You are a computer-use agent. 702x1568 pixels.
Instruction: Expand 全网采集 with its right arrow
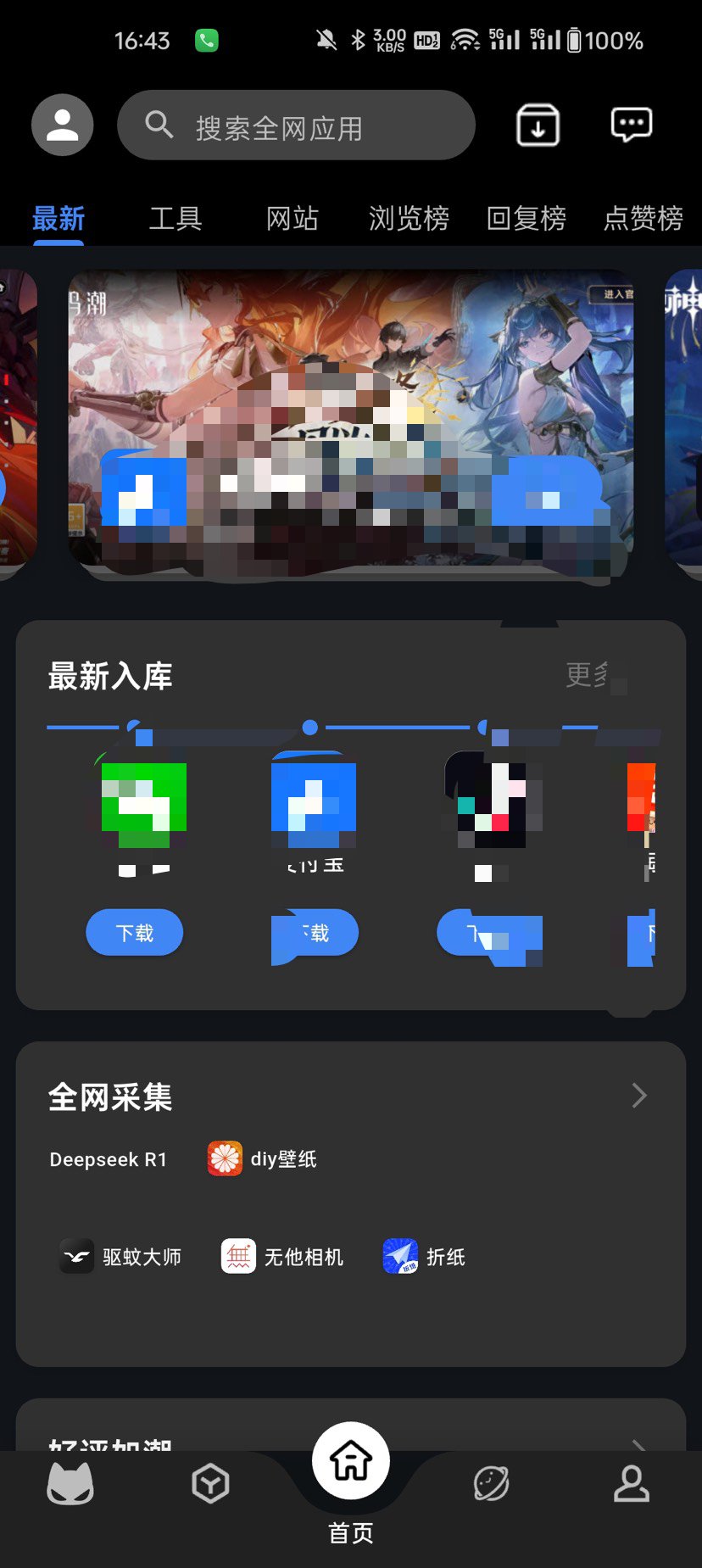pos(639,1096)
